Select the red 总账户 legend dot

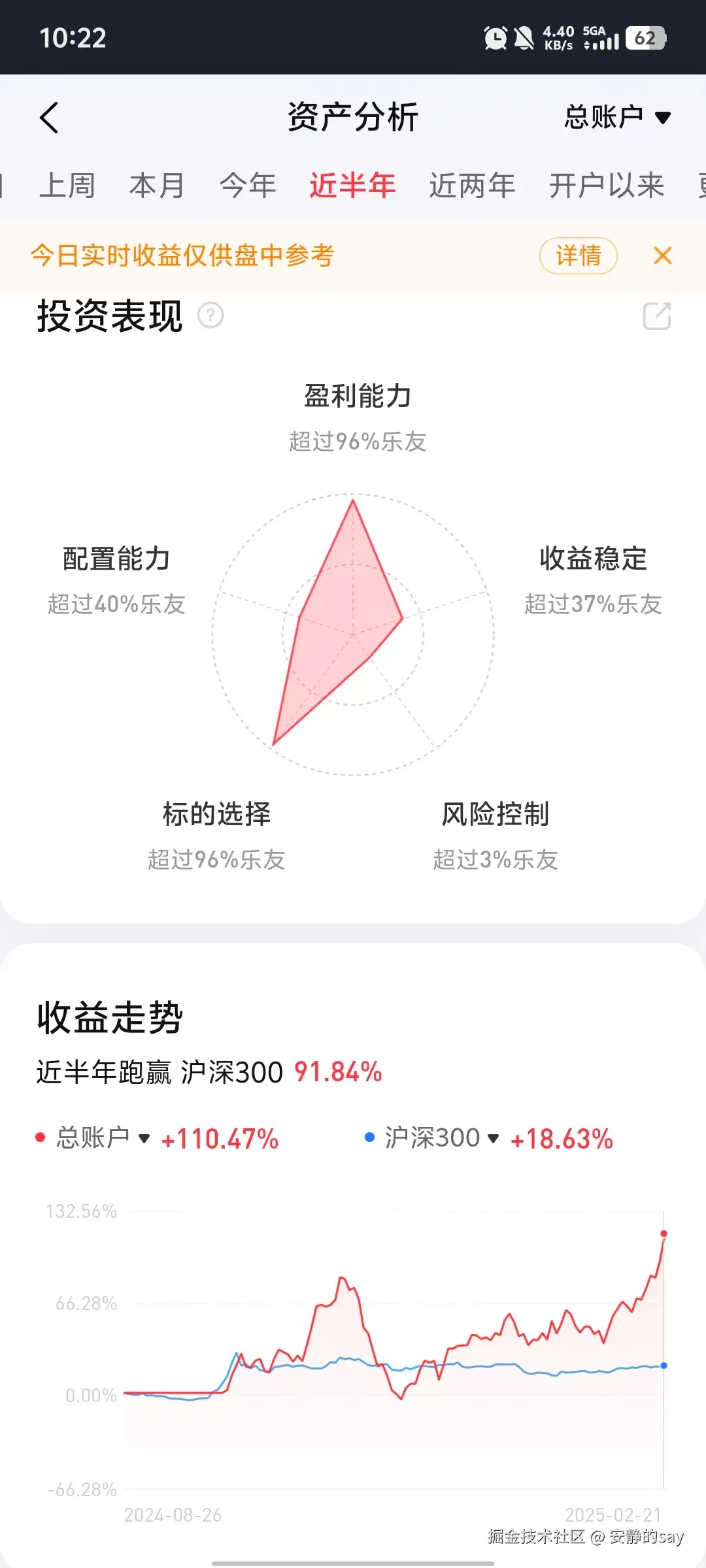coord(41,1137)
